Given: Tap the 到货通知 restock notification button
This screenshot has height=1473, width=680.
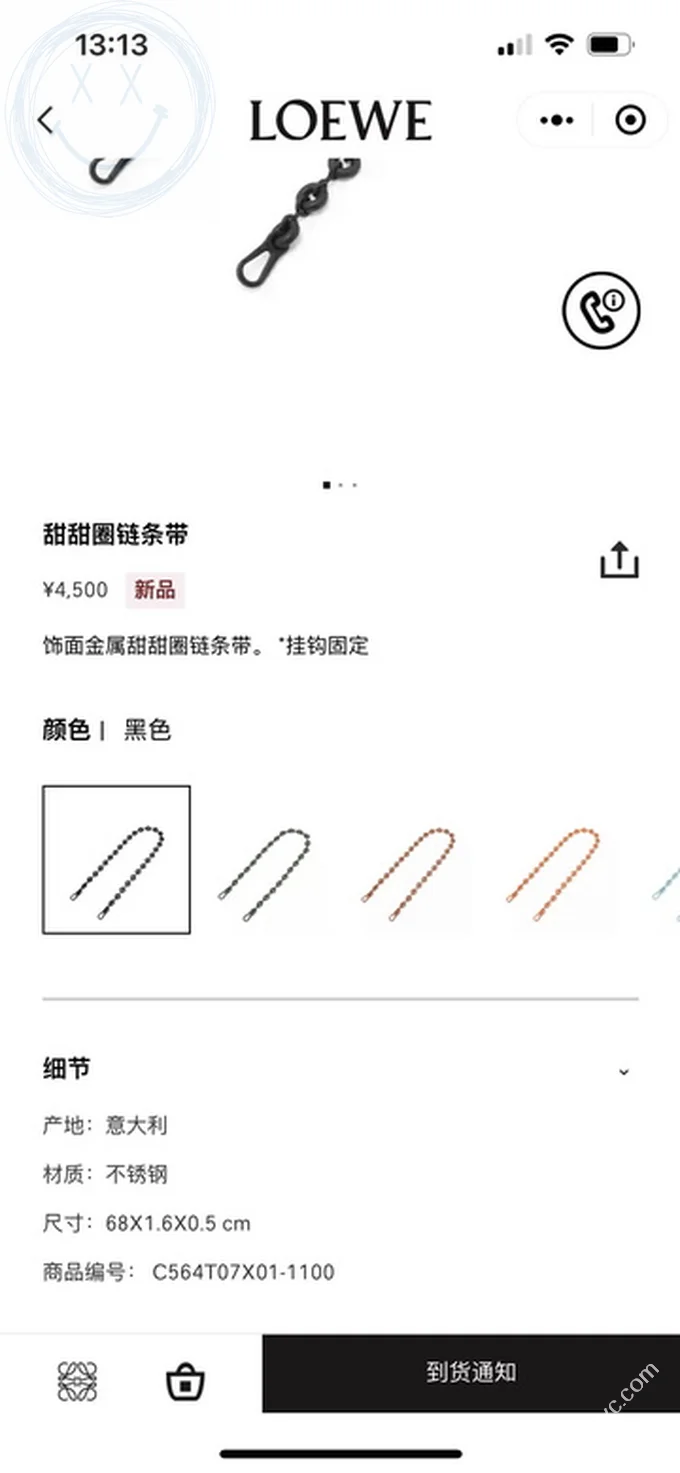Looking at the screenshot, I should coord(470,1372).
